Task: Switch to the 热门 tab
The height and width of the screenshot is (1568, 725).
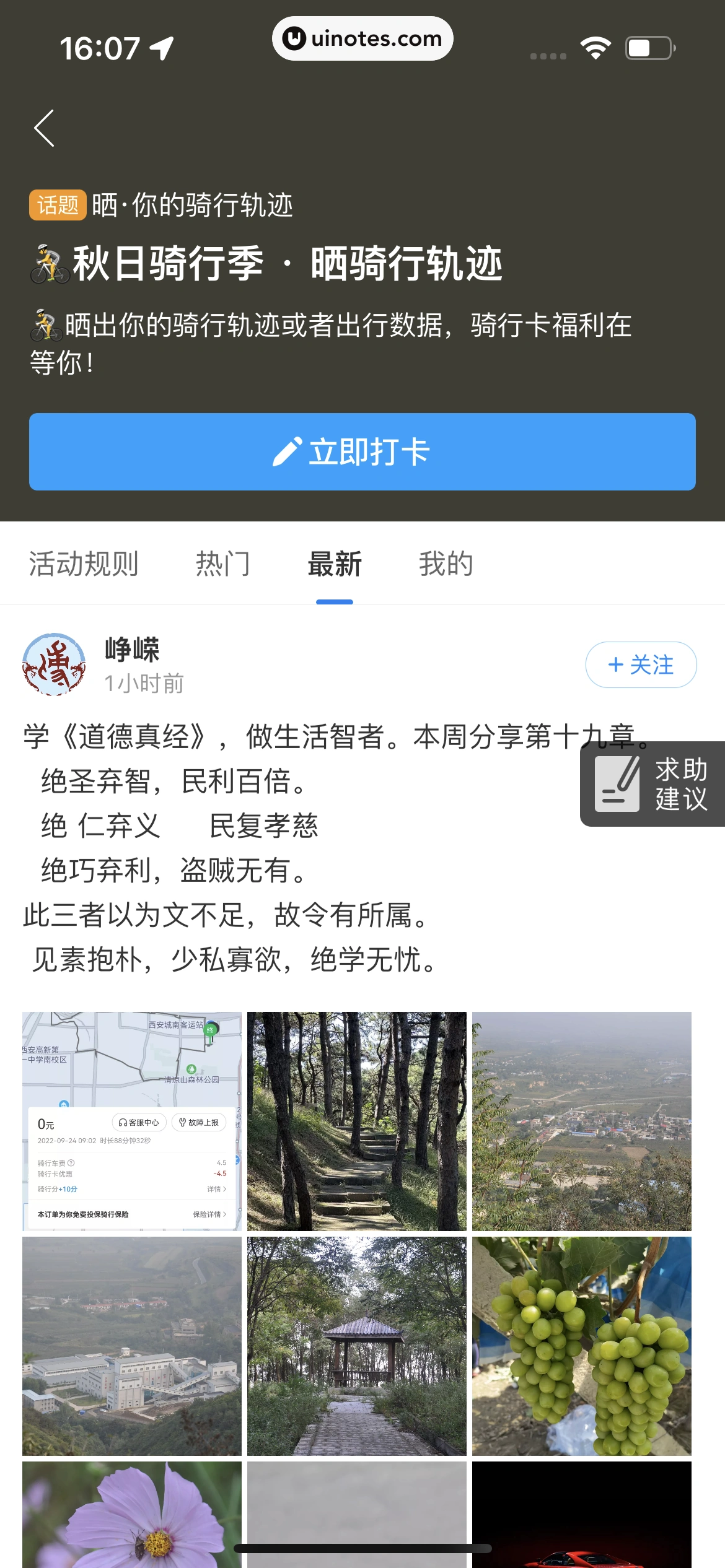Action: [223, 564]
